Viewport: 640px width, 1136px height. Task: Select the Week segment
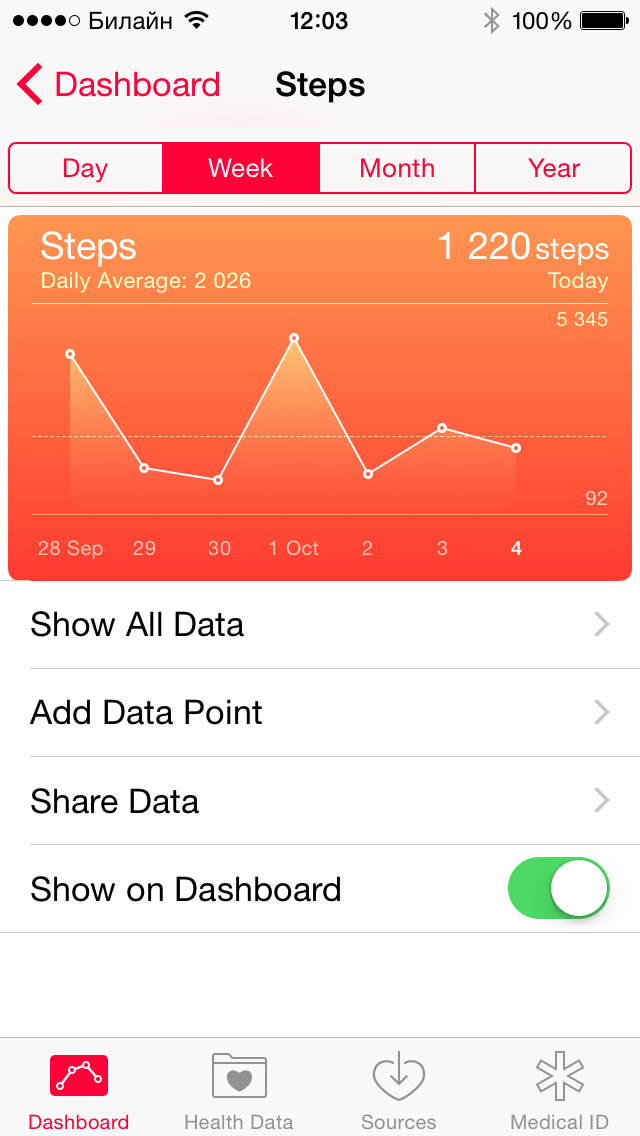241,168
